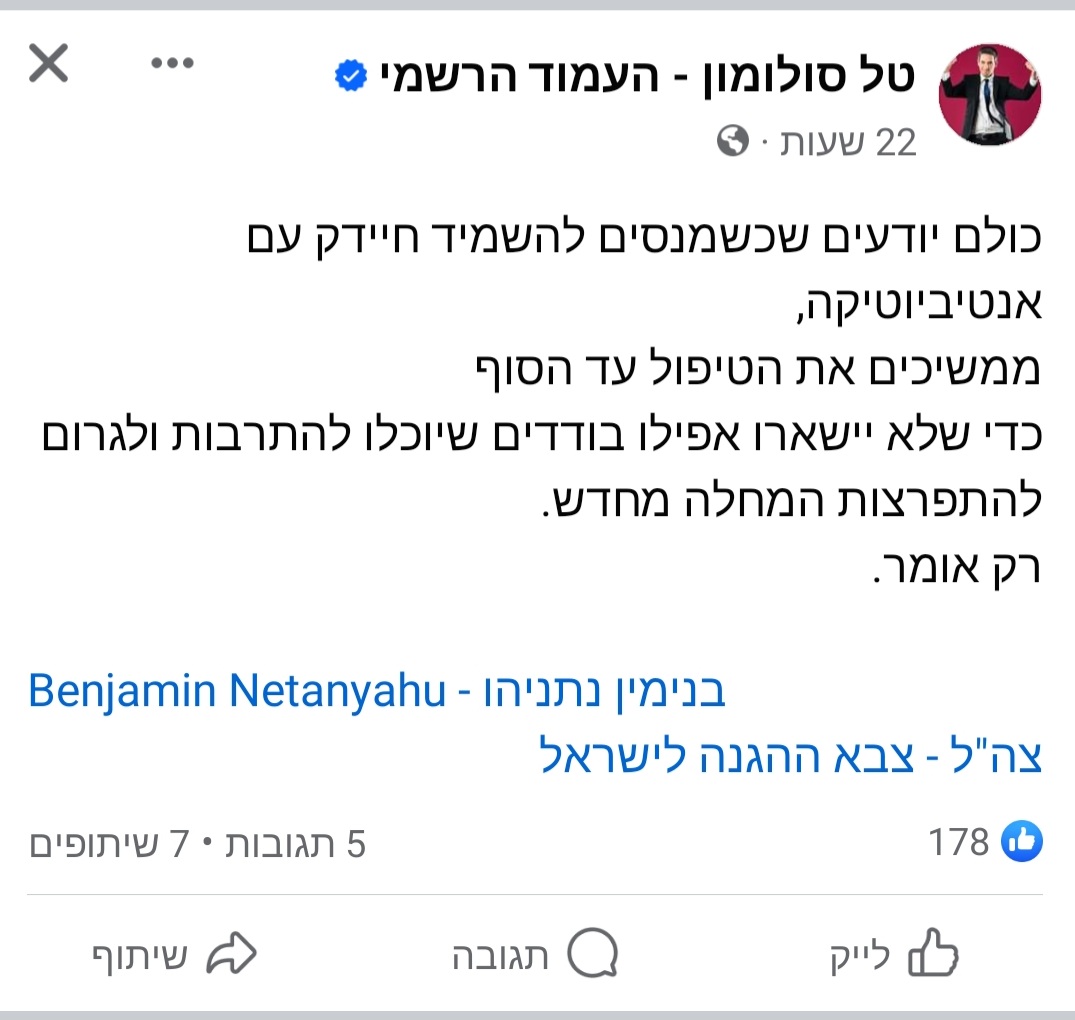Comment on the post via תגובה
The image size is (1075, 1020).
click(x=536, y=955)
